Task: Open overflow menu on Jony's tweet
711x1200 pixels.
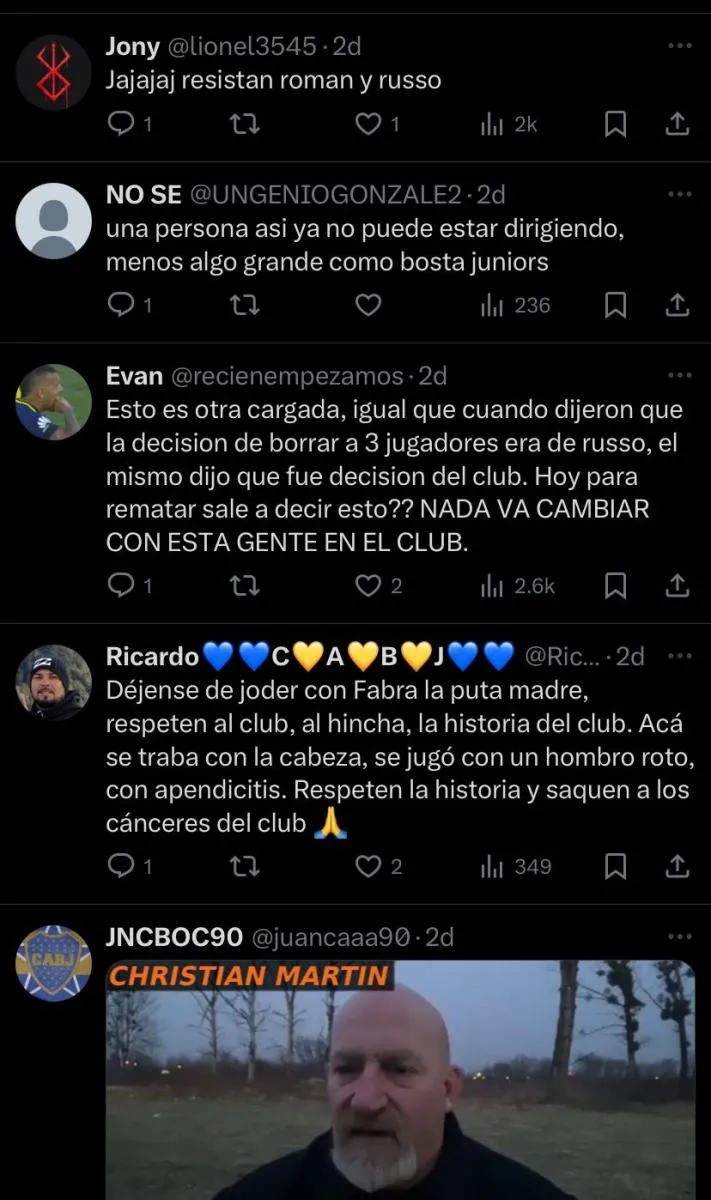Action: pyautogui.click(x=680, y=46)
